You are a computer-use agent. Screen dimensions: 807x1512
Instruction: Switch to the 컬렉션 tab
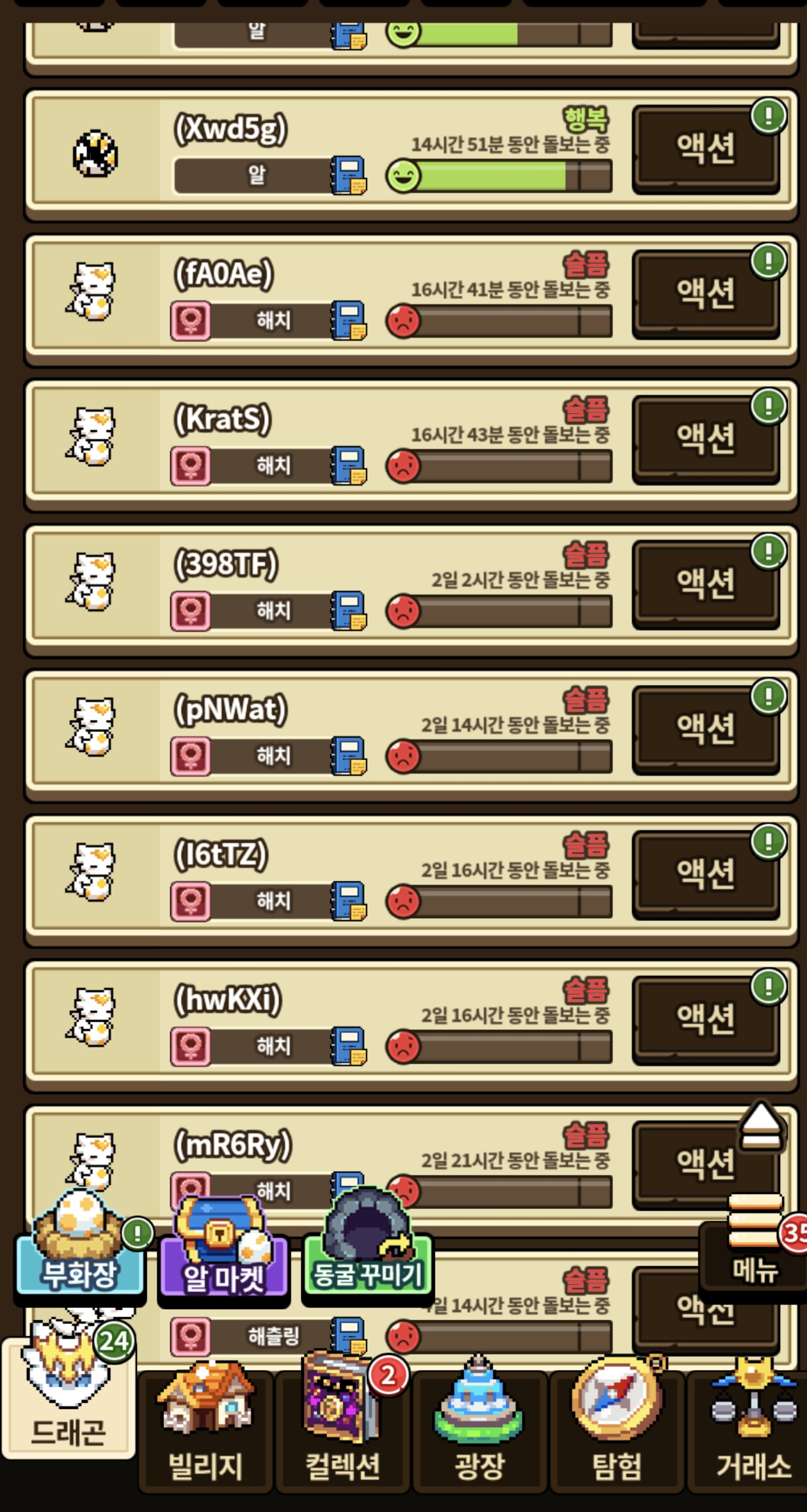[x=343, y=1432]
